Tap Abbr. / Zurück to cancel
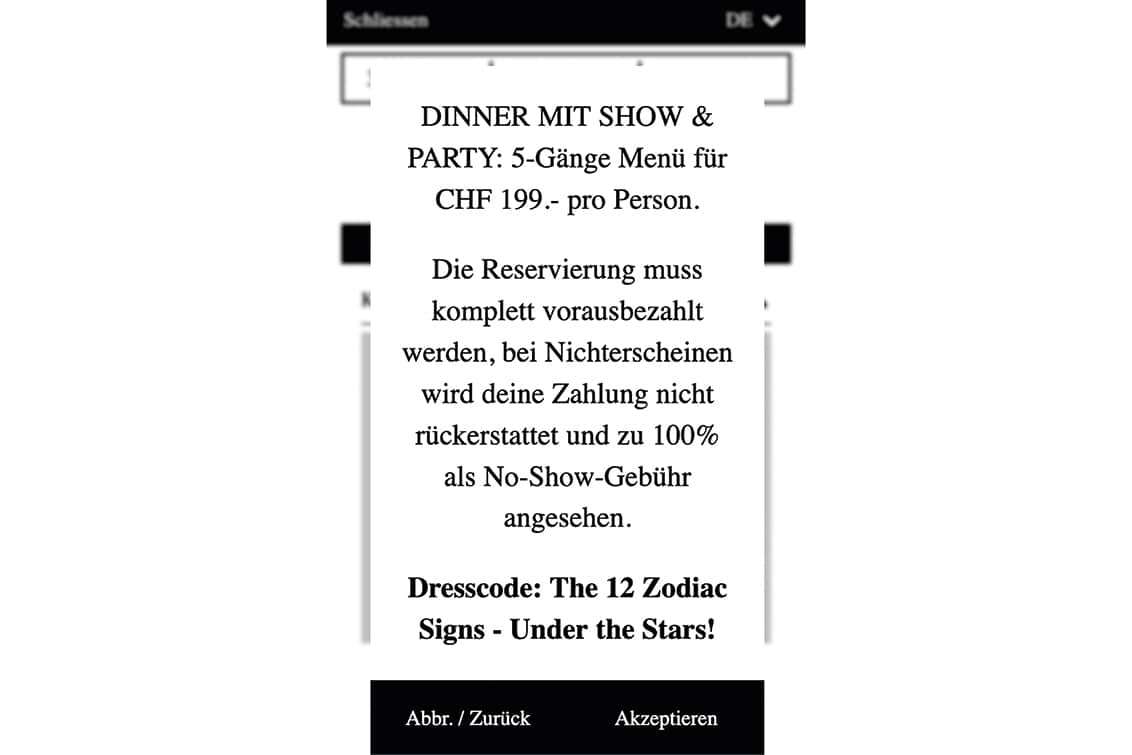 (x=468, y=718)
